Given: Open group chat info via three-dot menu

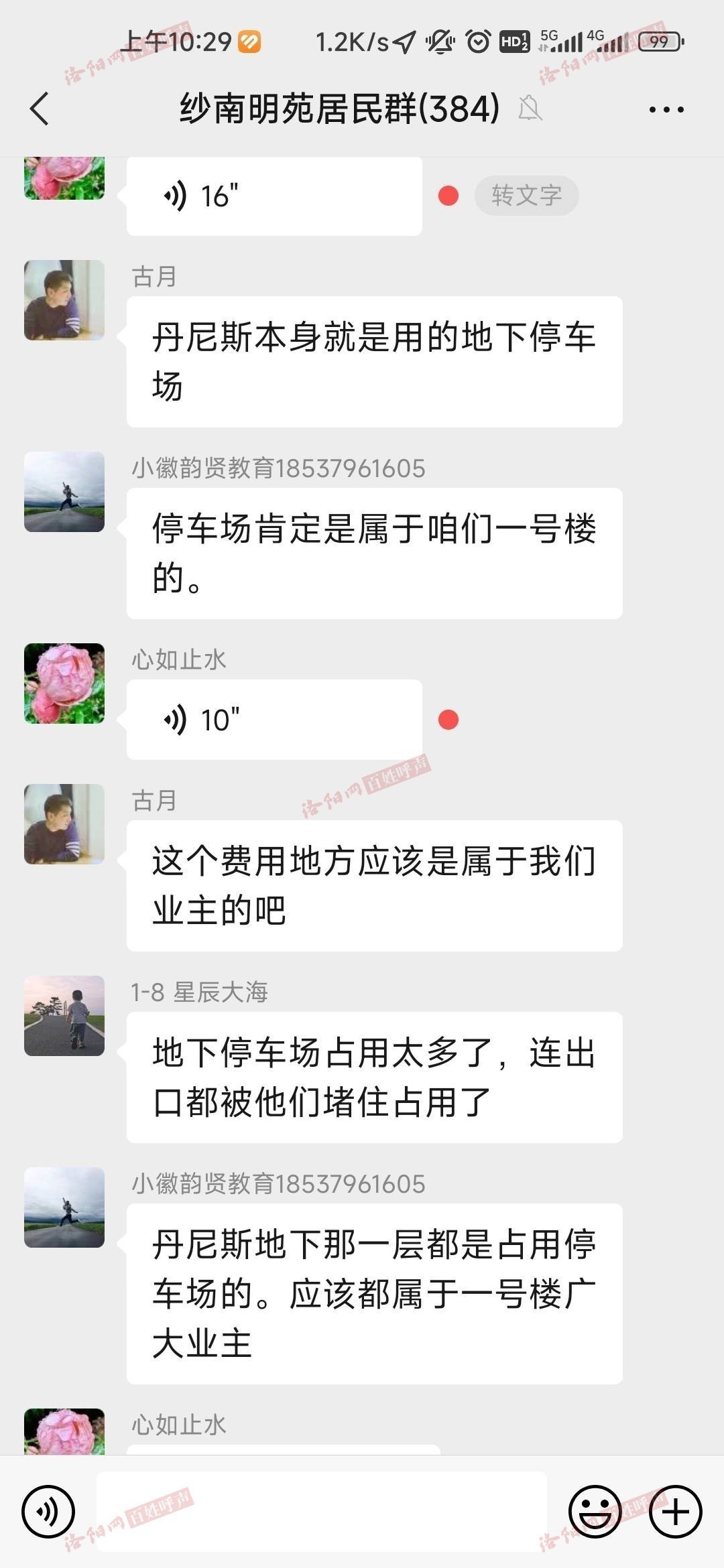Looking at the screenshot, I should 666,109.
